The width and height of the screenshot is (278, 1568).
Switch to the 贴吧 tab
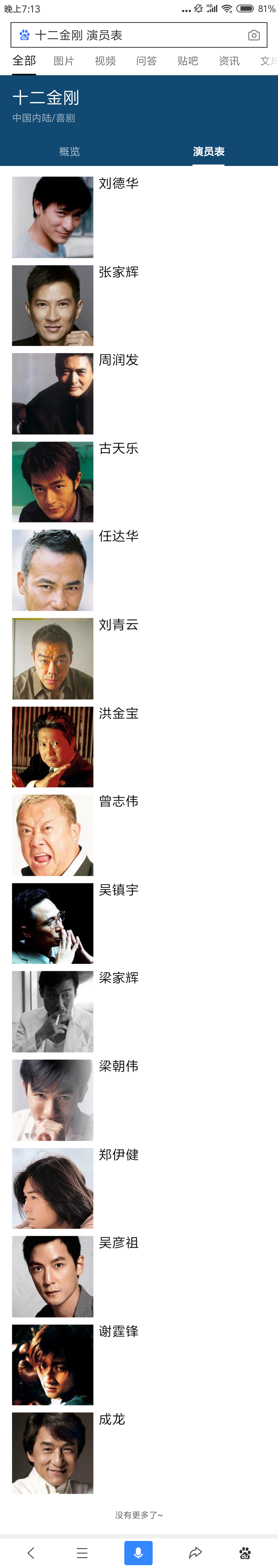pyautogui.click(x=188, y=61)
